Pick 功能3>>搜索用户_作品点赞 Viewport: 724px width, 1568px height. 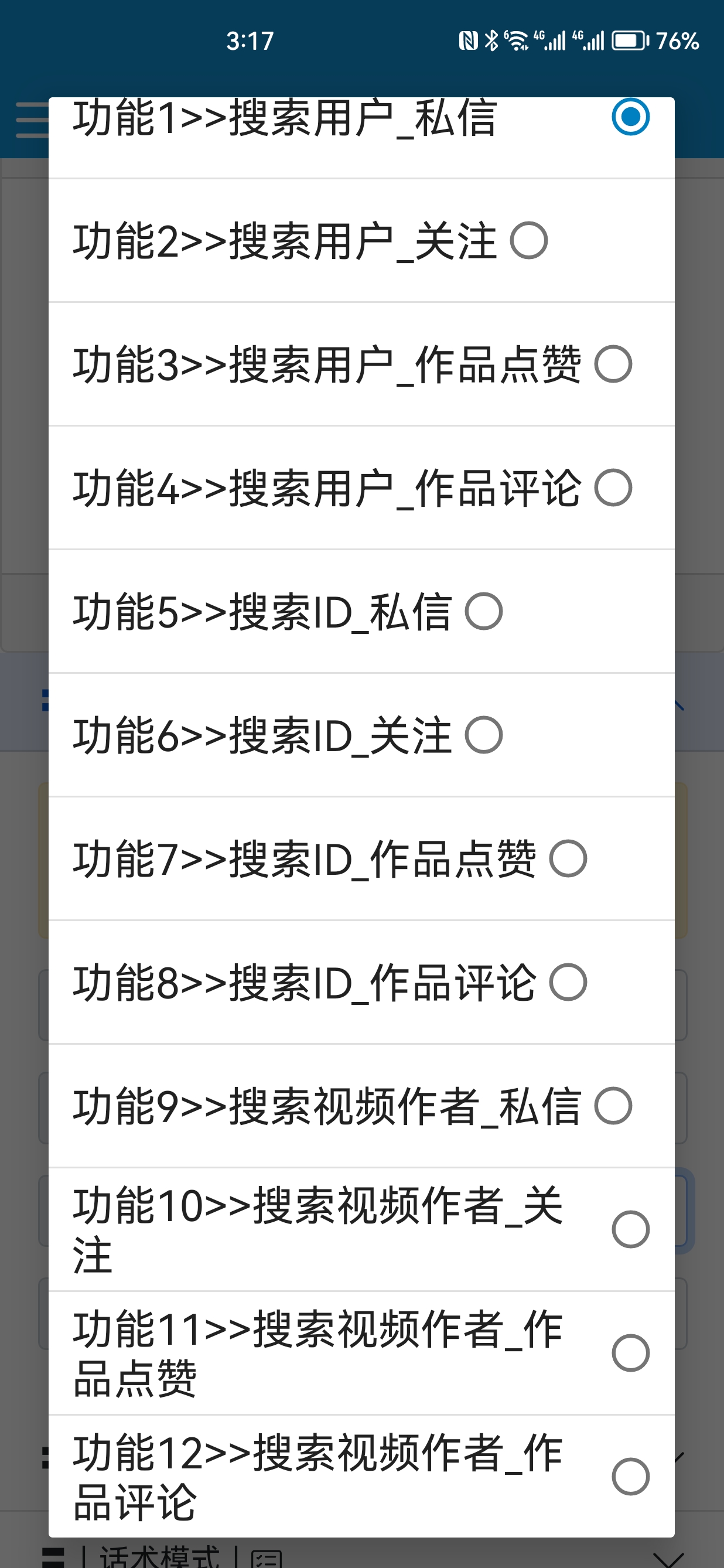coord(361,364)
